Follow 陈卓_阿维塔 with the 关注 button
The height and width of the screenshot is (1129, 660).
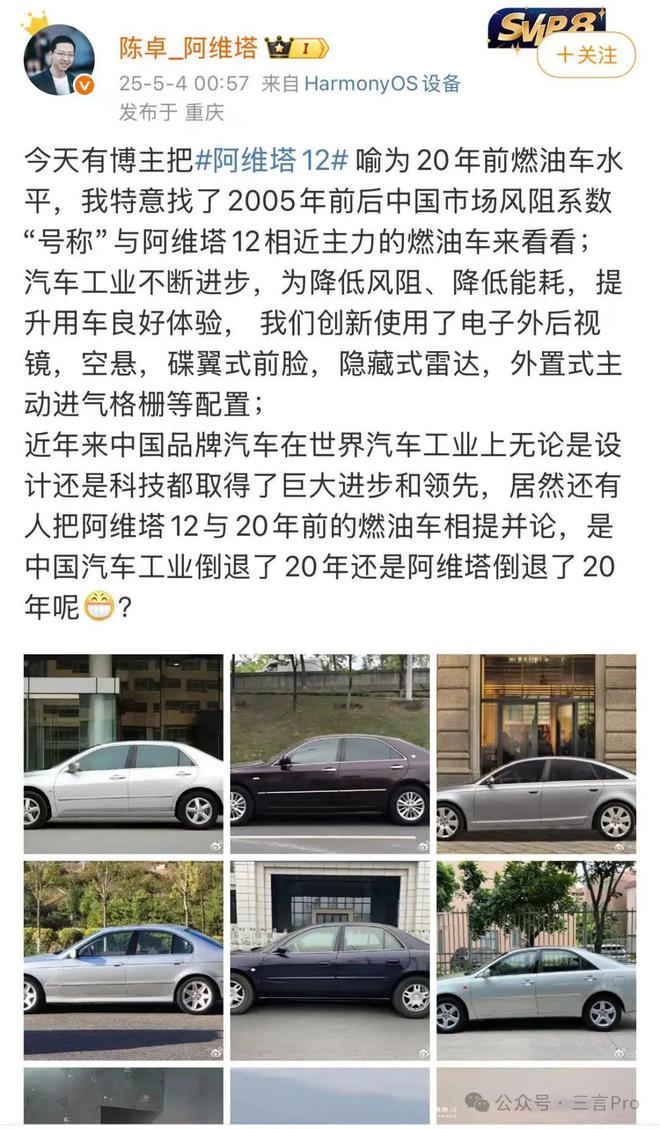coord(586,54)
